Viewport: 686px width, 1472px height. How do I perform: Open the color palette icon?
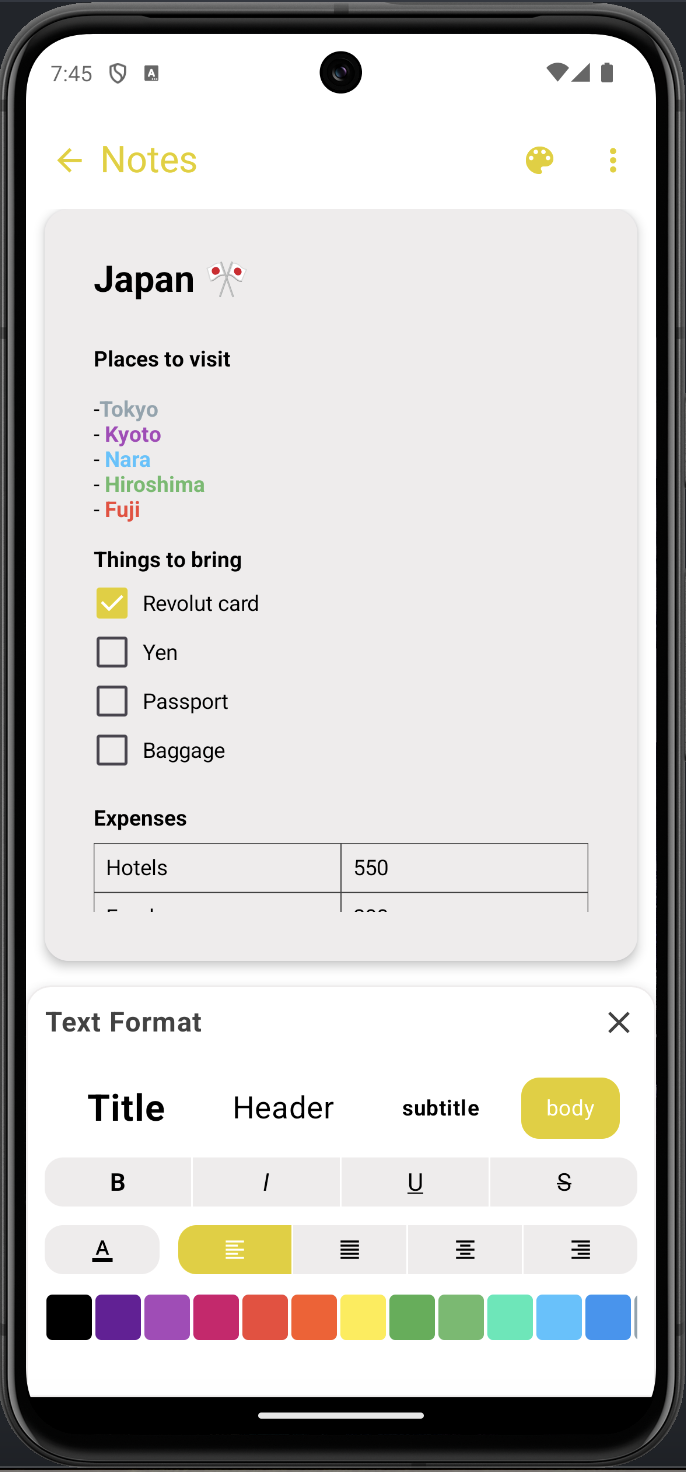[x=539, y=160]
